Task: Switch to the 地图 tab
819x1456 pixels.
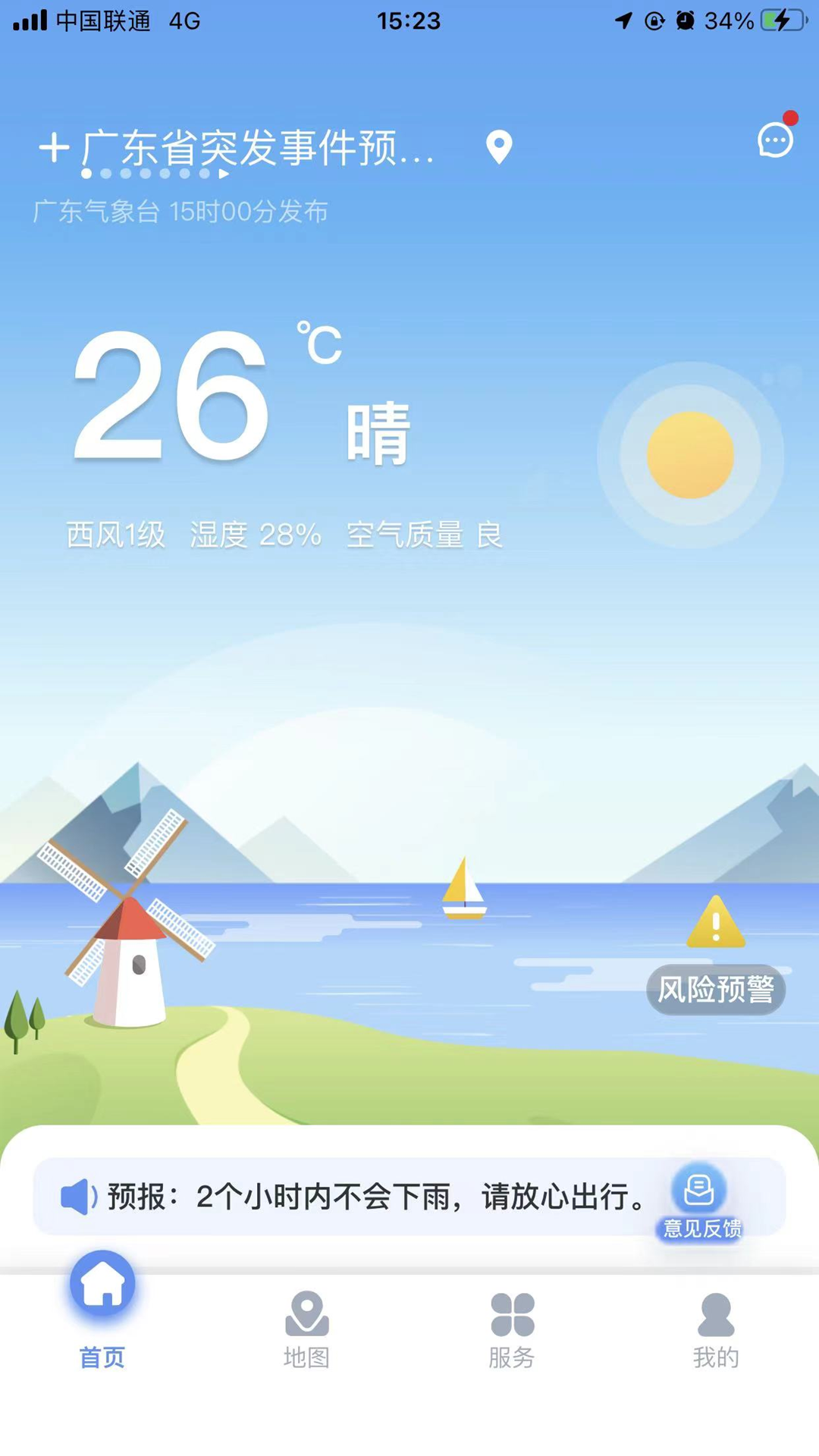Action: click(306, 1330)
